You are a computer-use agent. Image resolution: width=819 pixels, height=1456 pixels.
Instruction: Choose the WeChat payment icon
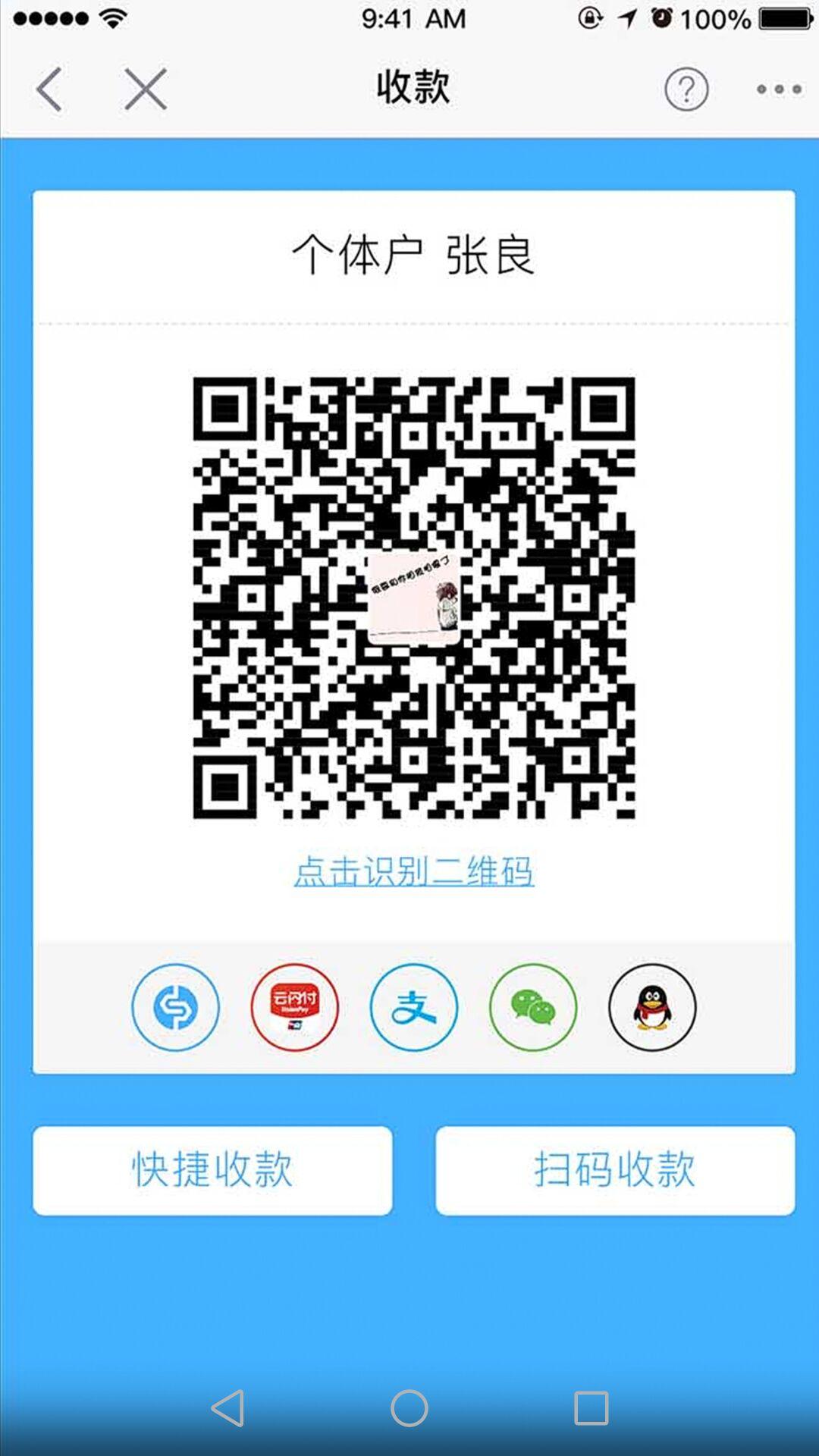(533, 1007)
